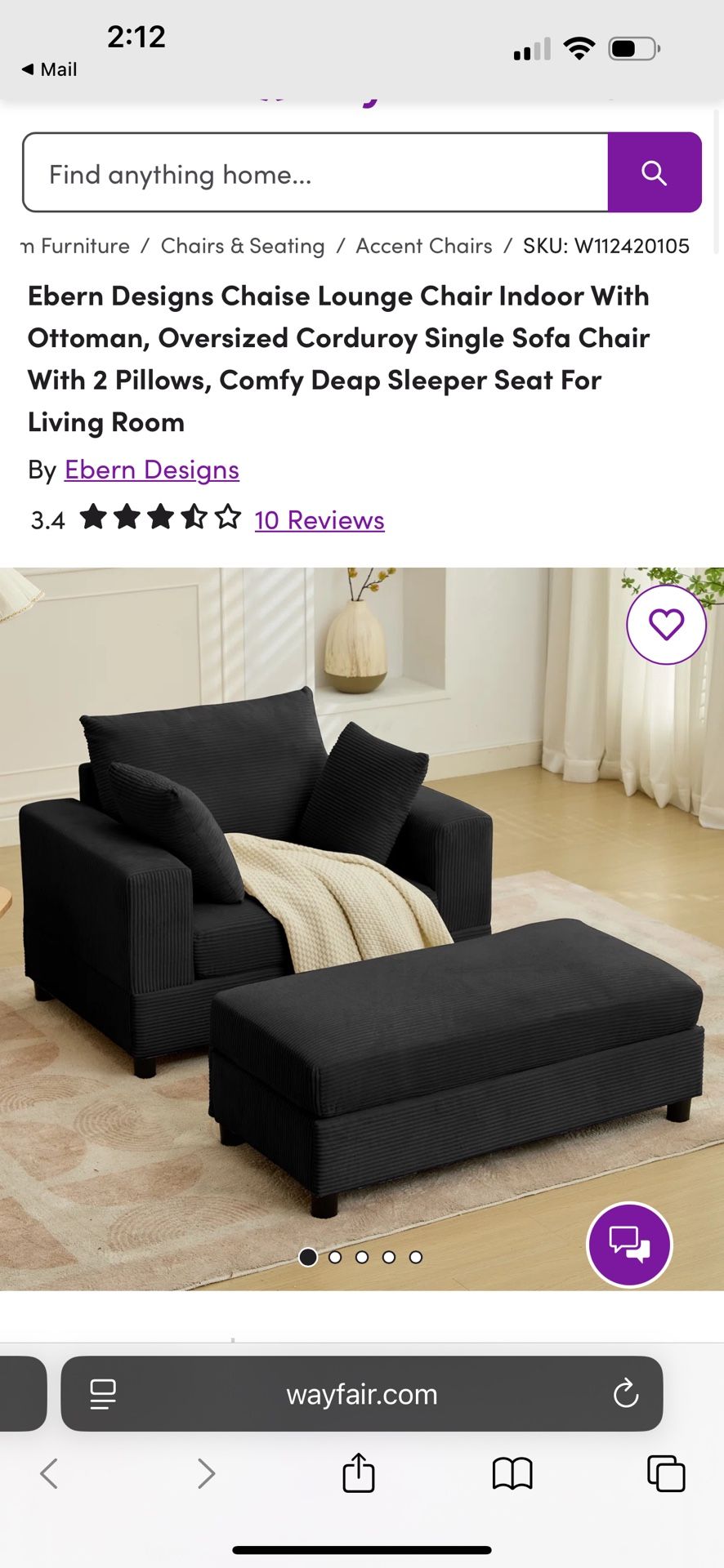Open the Ebern Designs brand link
This screenshot has width=724, height=1568.
[151, 470]
